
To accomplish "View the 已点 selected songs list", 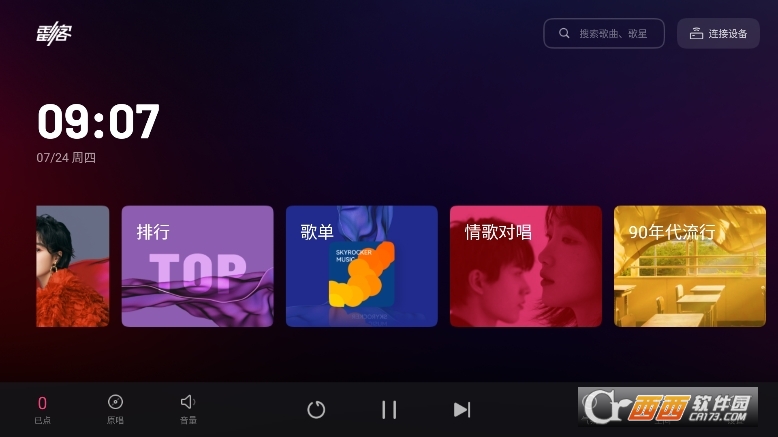I will tap(42, 409).
